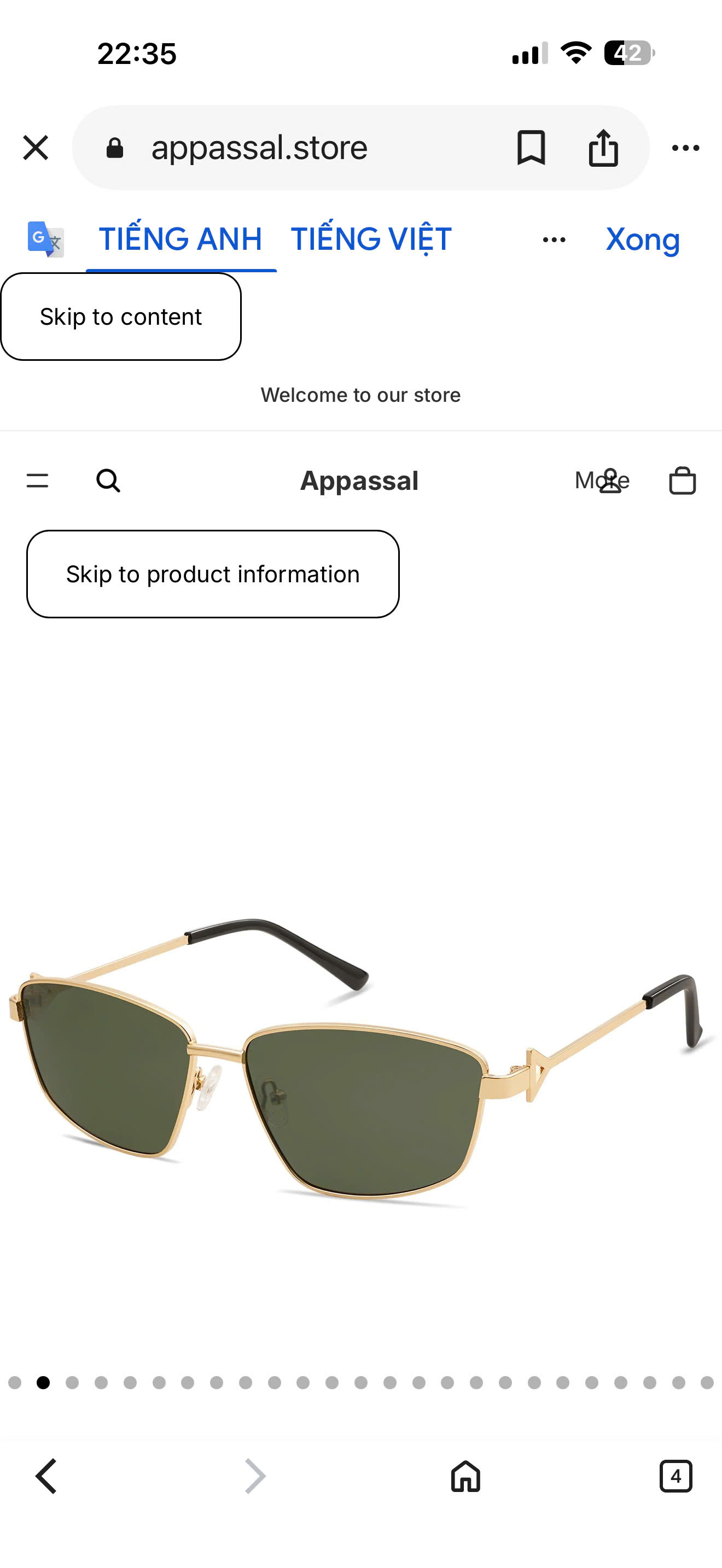This screenshot has width=722, height=1568.
Task: Go back to the previous page
Action: pos(46,1476)
